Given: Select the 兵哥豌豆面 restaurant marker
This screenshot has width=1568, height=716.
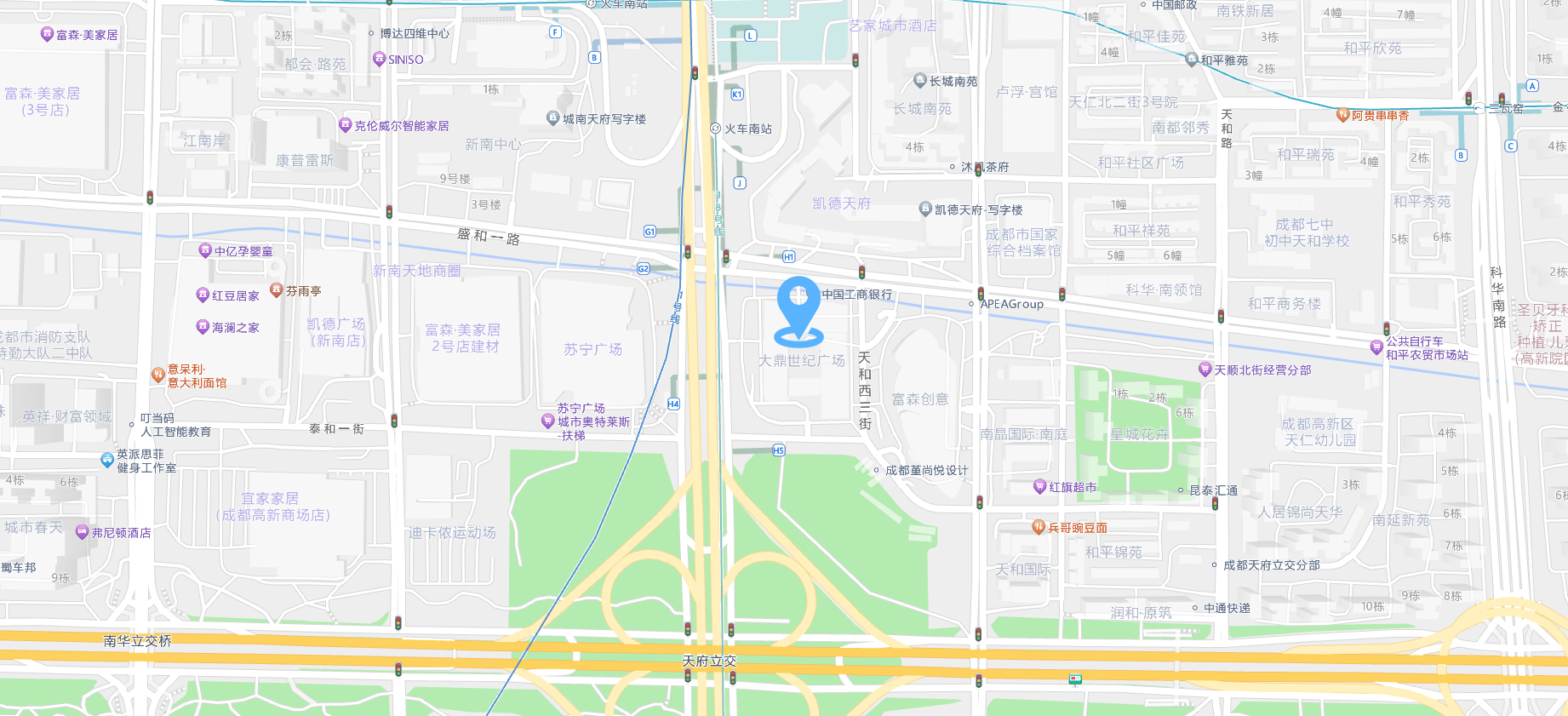Looking at the screenshot, I should tap(1039, 528).
